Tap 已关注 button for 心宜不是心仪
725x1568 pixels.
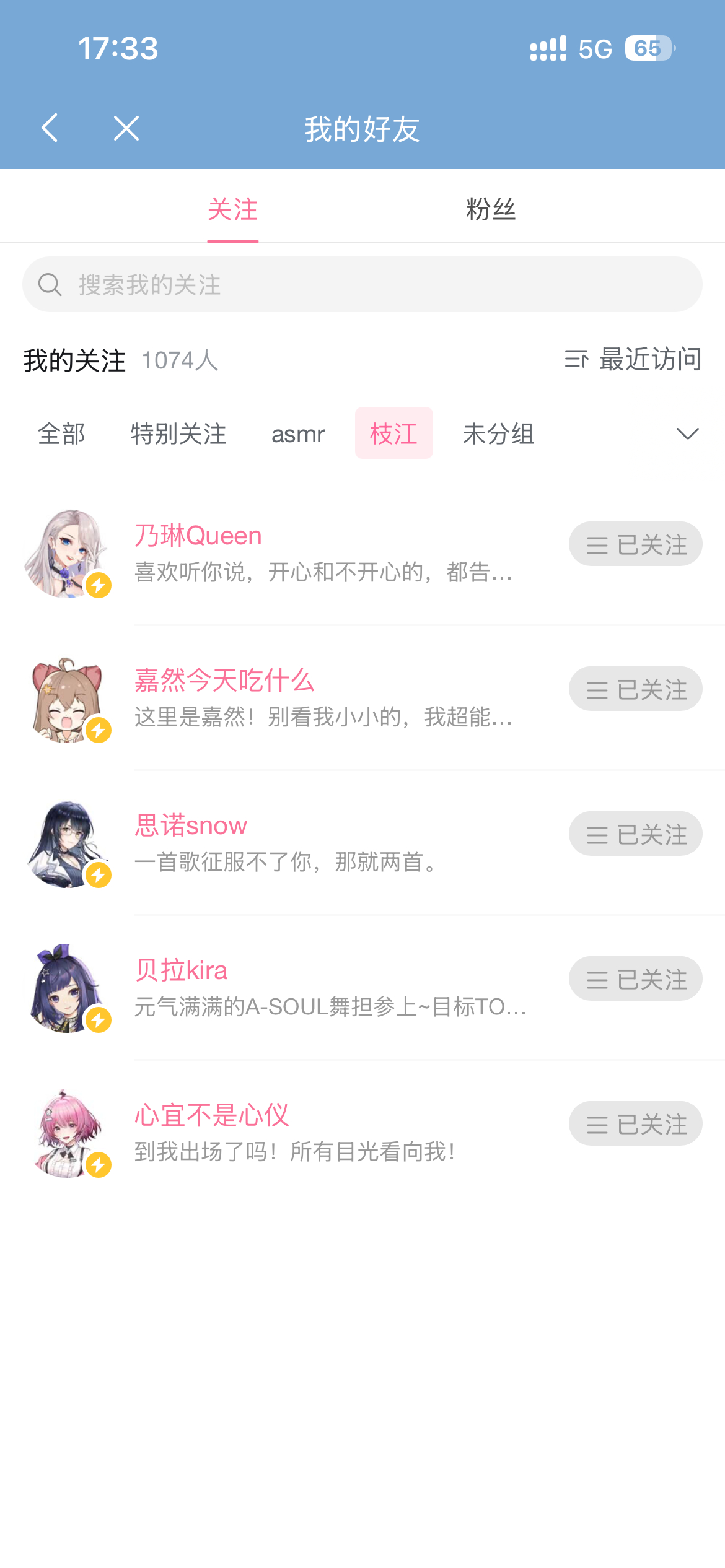tap(635, 1124)
